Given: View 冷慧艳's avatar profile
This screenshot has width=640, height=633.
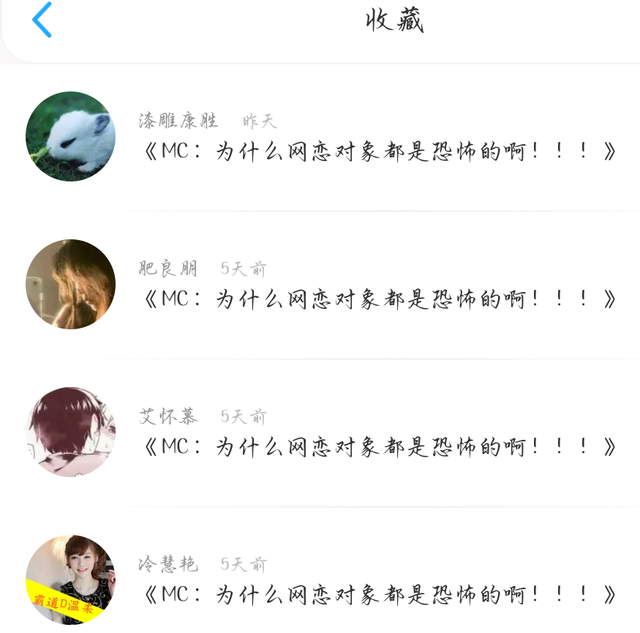Looking at the screenshot, I should point(70,580).
